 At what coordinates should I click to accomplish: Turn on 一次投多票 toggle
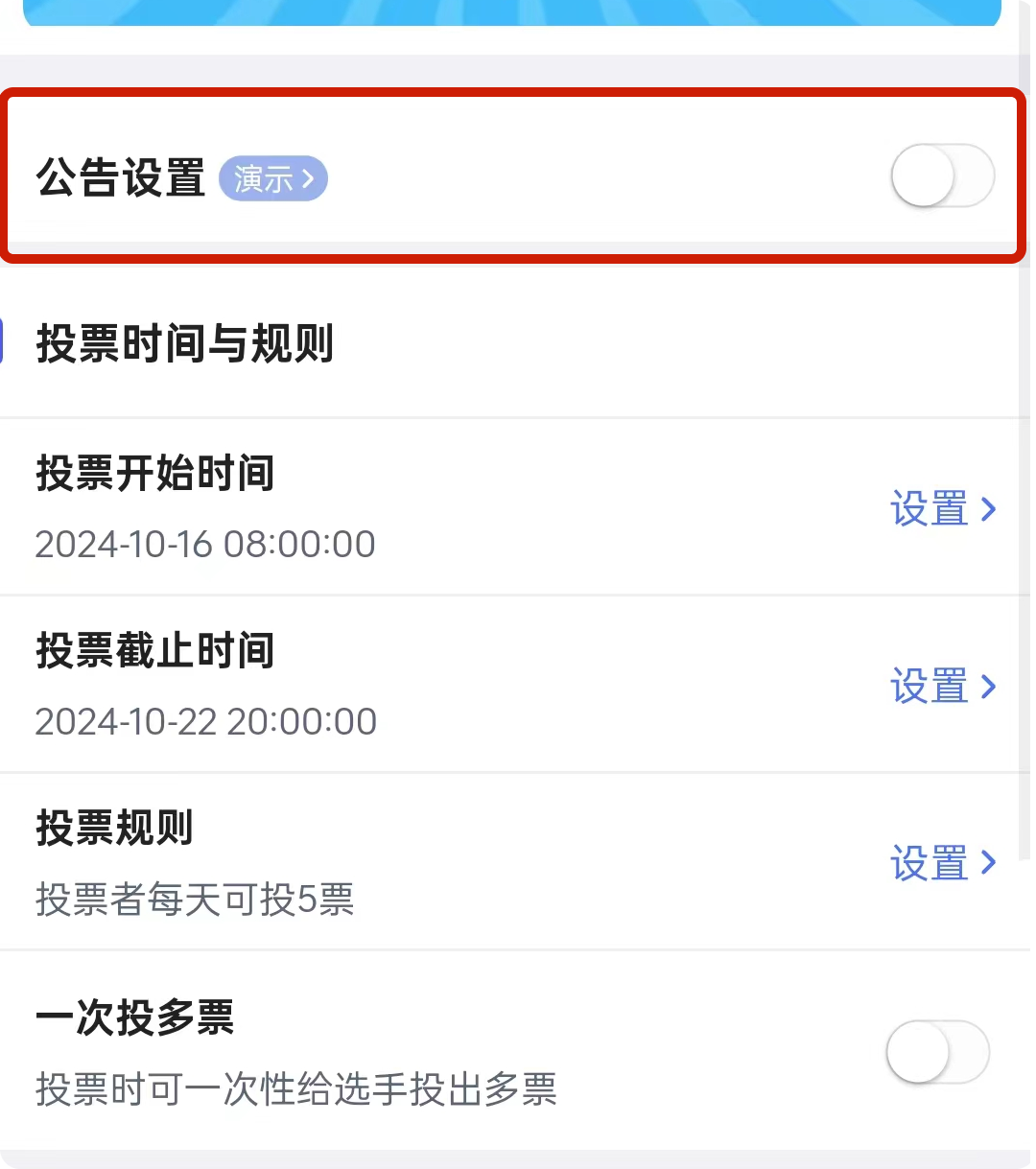[x=937, y=1052]
